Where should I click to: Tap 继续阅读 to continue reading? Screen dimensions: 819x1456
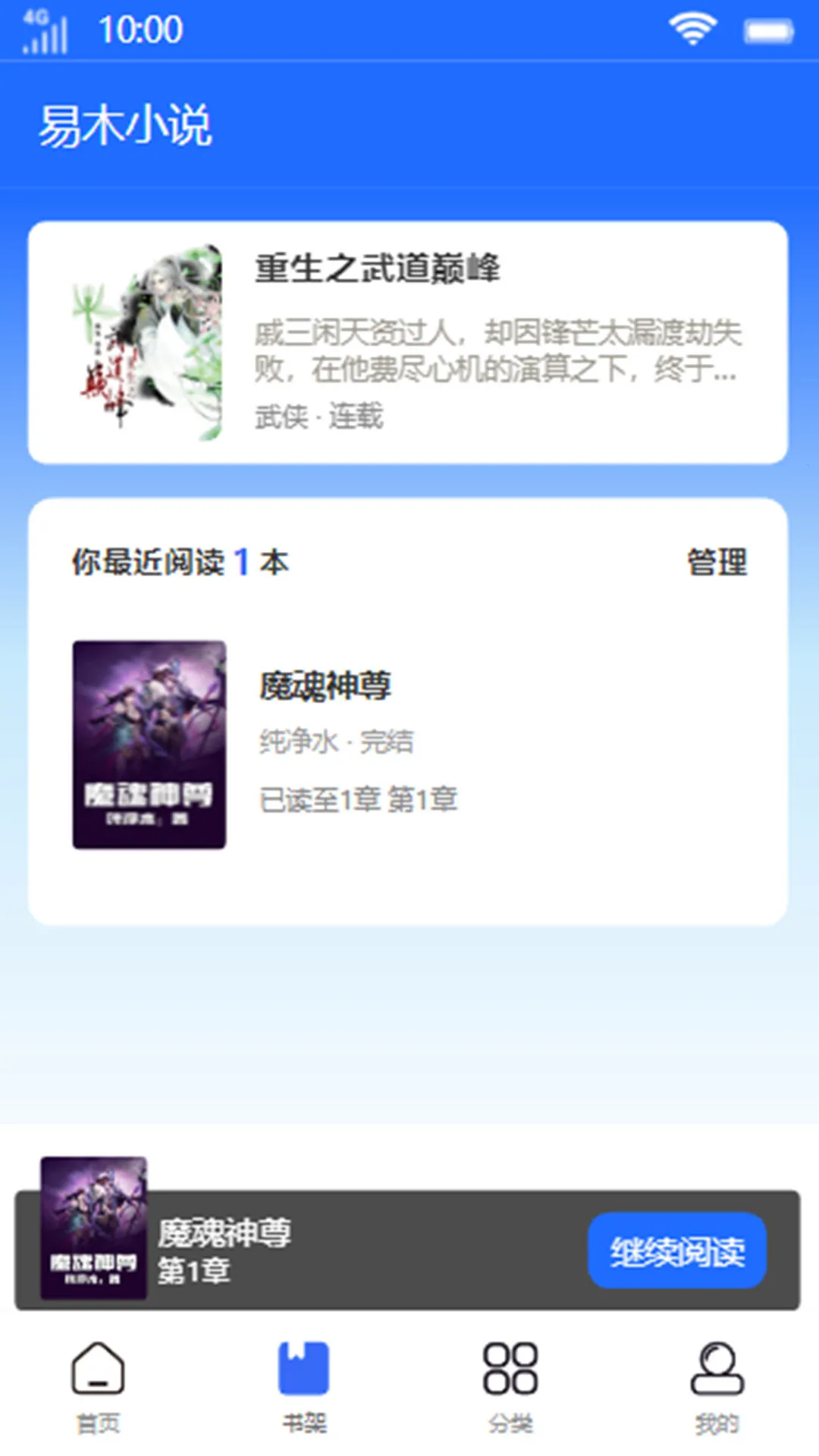[x=676, y=1250]
